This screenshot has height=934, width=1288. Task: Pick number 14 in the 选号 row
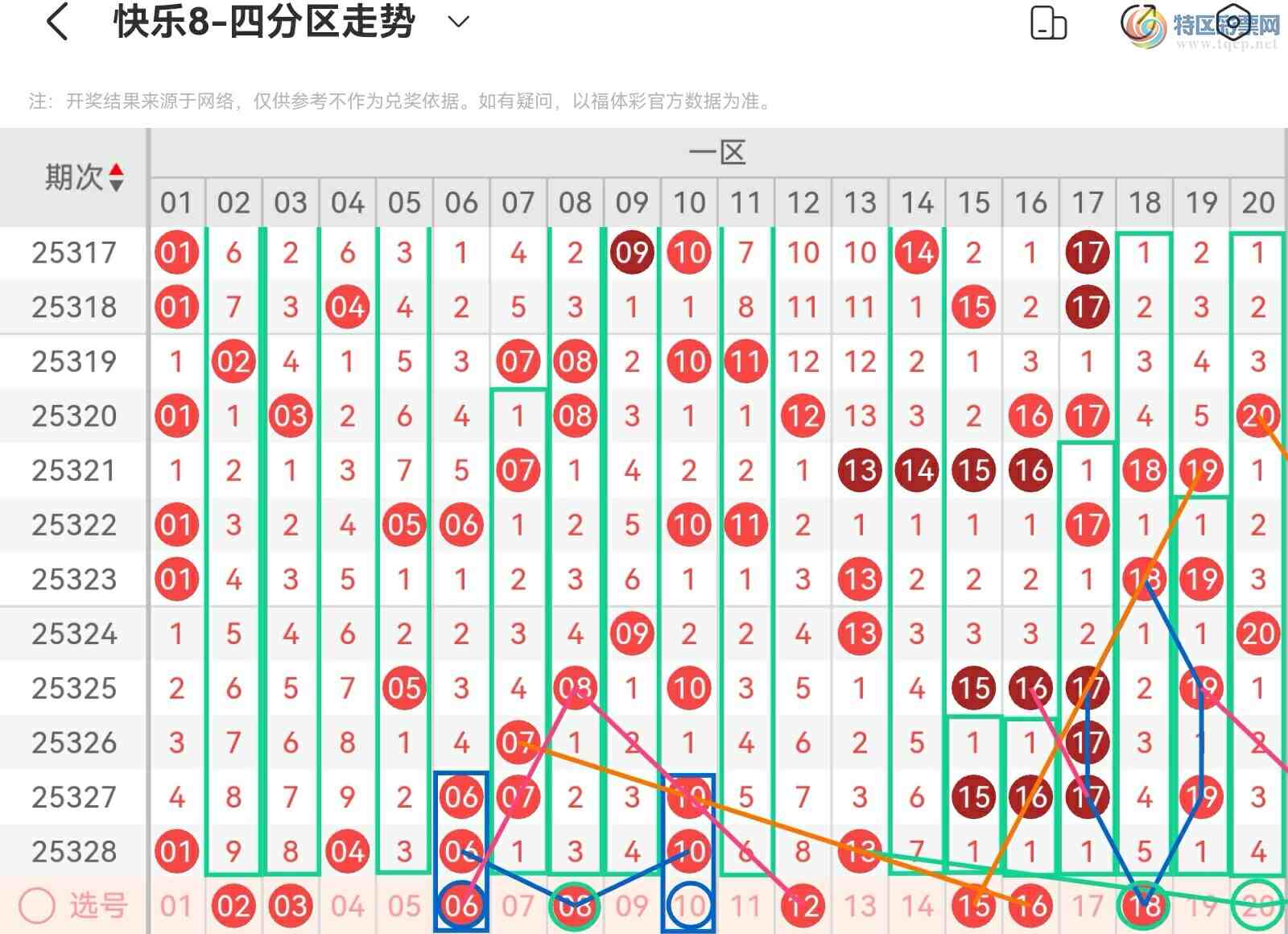(917, 906)
